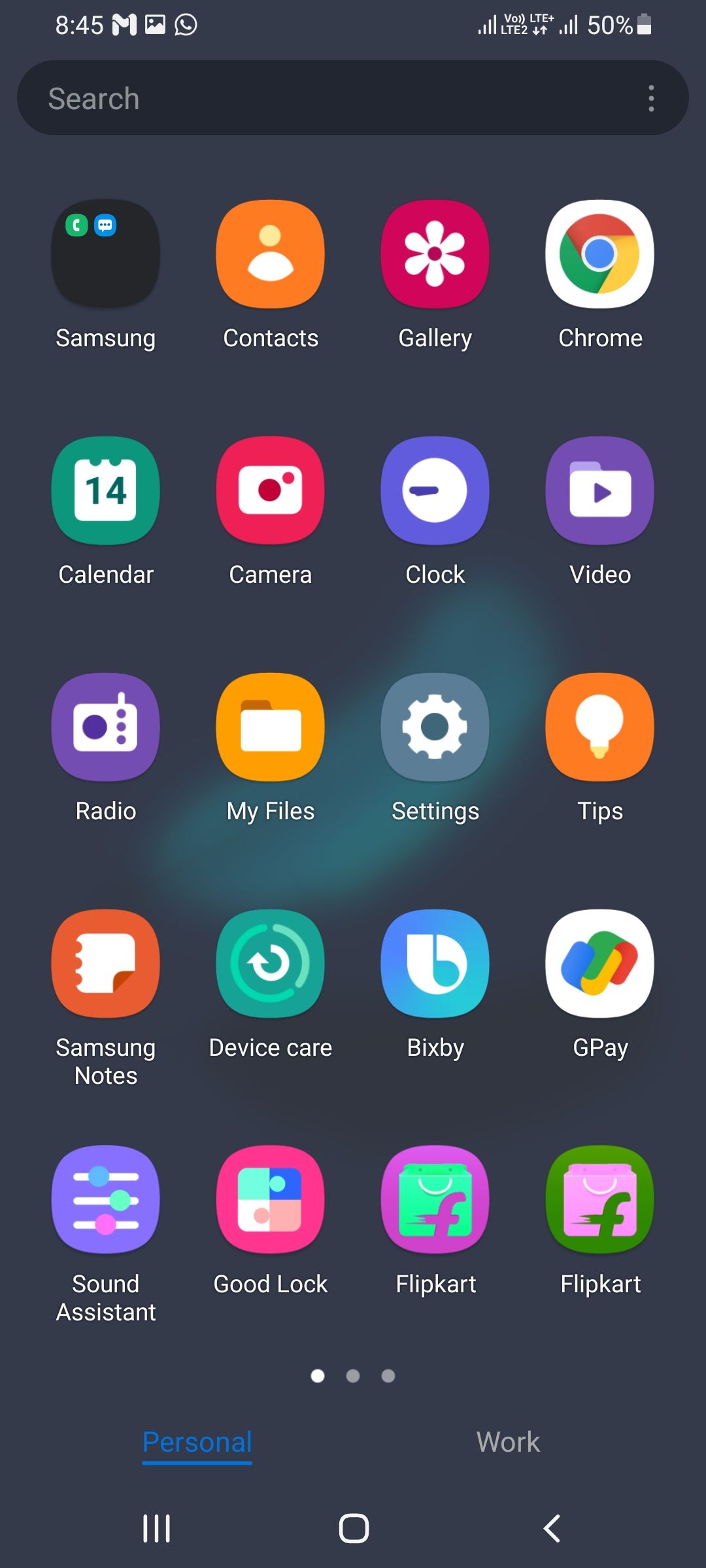
Task: Open the Clock app
Action: tap(435, 490)
